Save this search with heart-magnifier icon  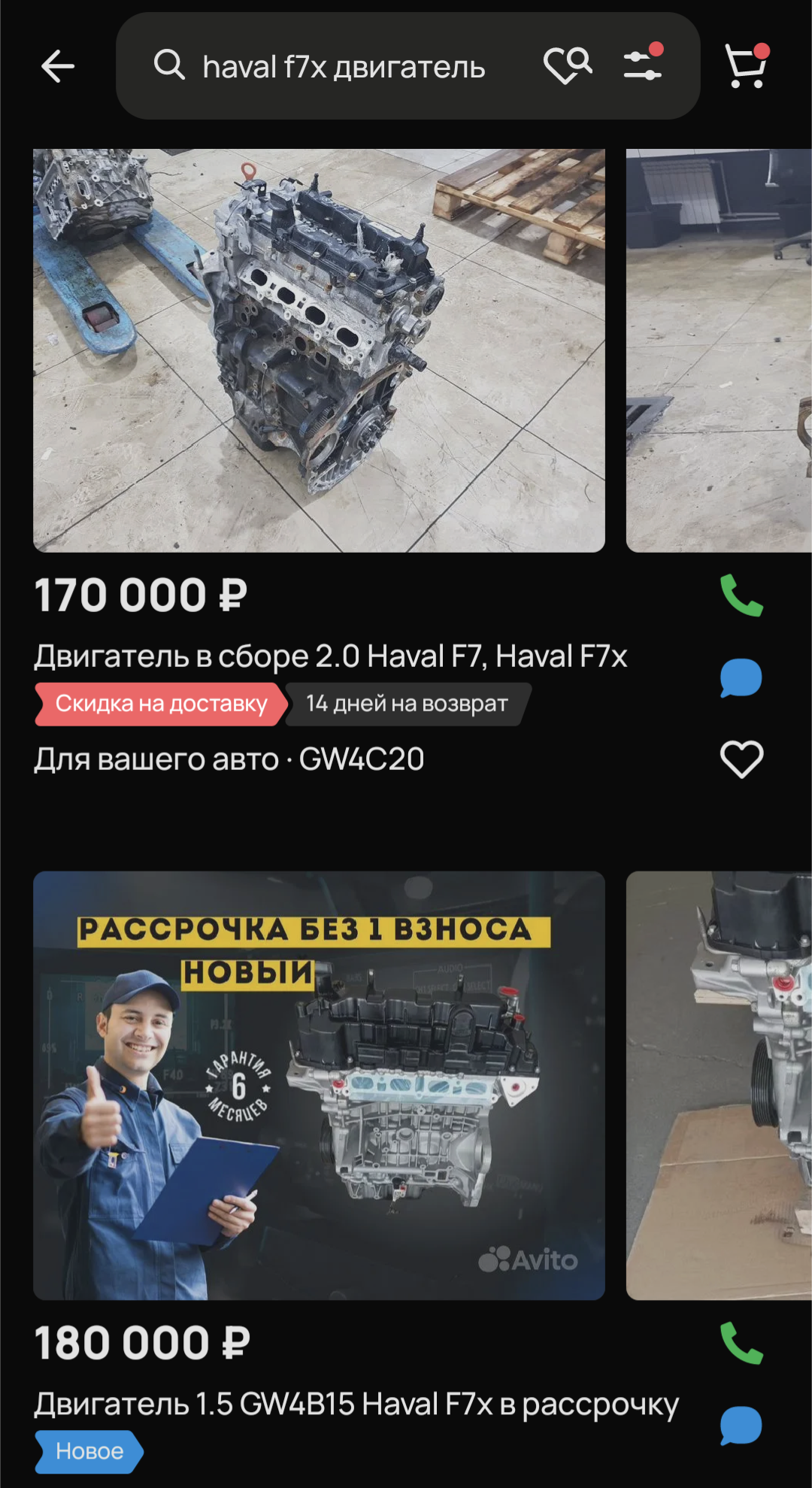(x=568, y=66)
